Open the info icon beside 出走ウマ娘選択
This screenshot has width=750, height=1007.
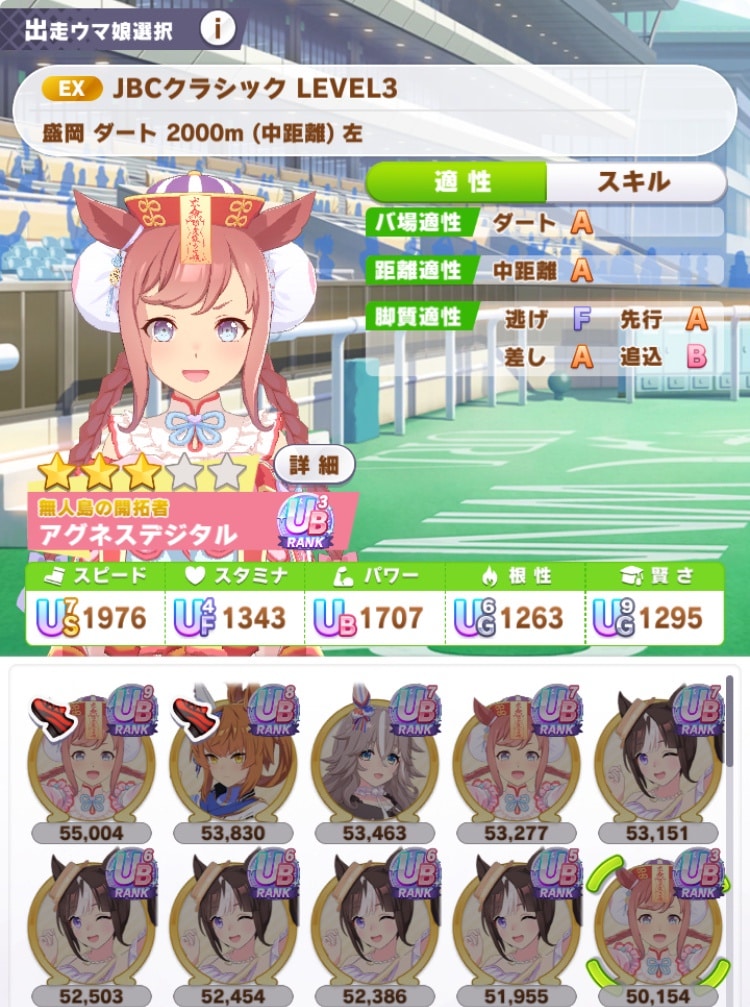217,28
